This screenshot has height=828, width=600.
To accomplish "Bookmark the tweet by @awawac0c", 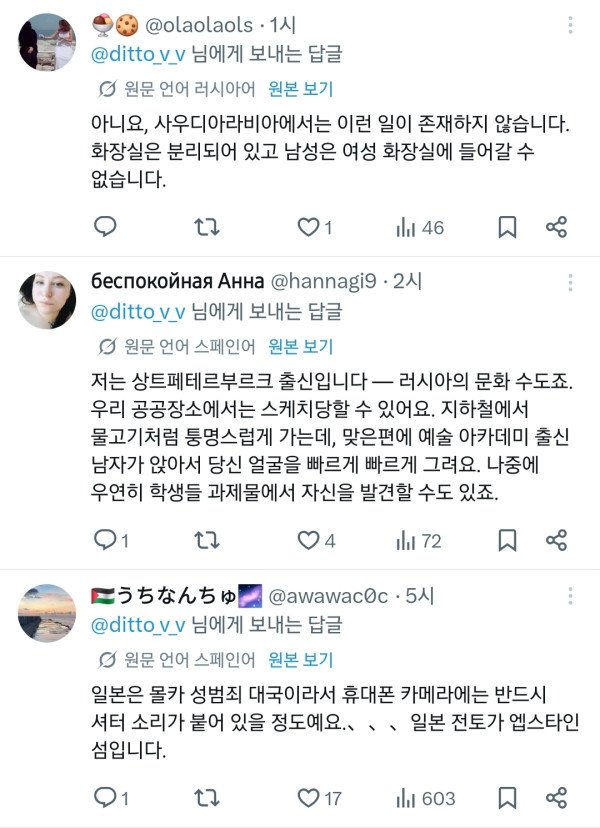I will tap(507, 798).
